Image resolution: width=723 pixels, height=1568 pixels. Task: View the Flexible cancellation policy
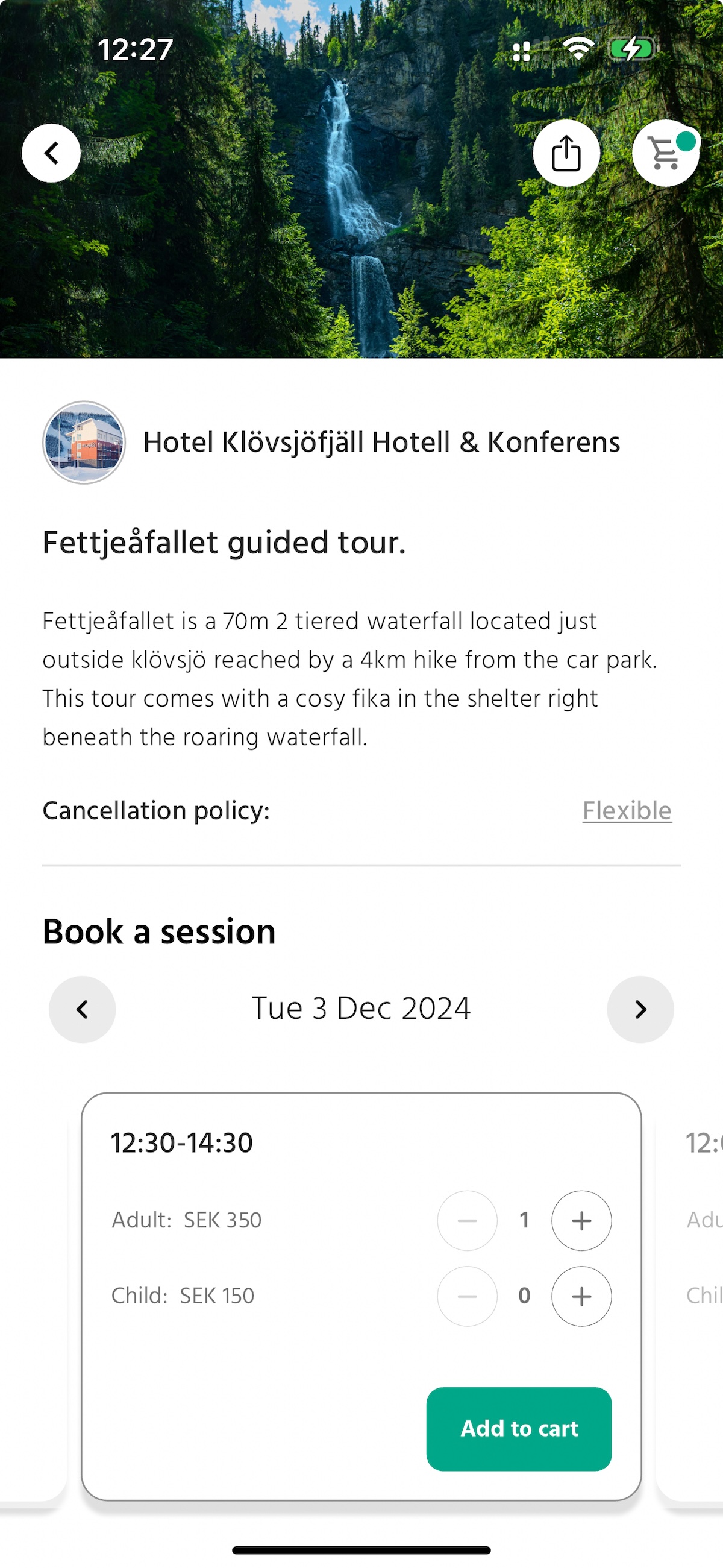click(627, 811)
